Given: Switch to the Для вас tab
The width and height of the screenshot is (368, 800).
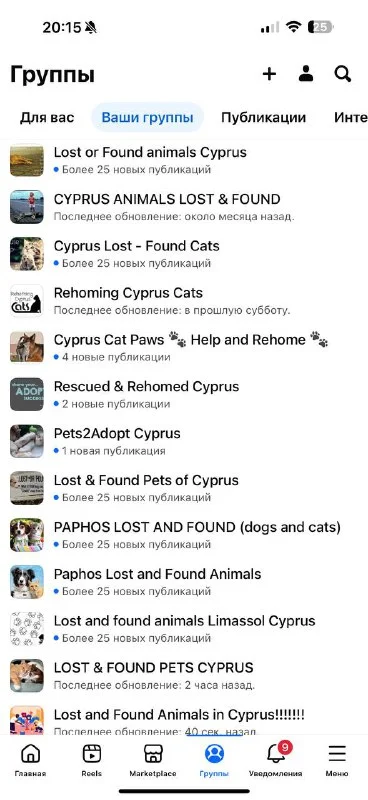Looking at the screenshot, I should pos(47,117).
